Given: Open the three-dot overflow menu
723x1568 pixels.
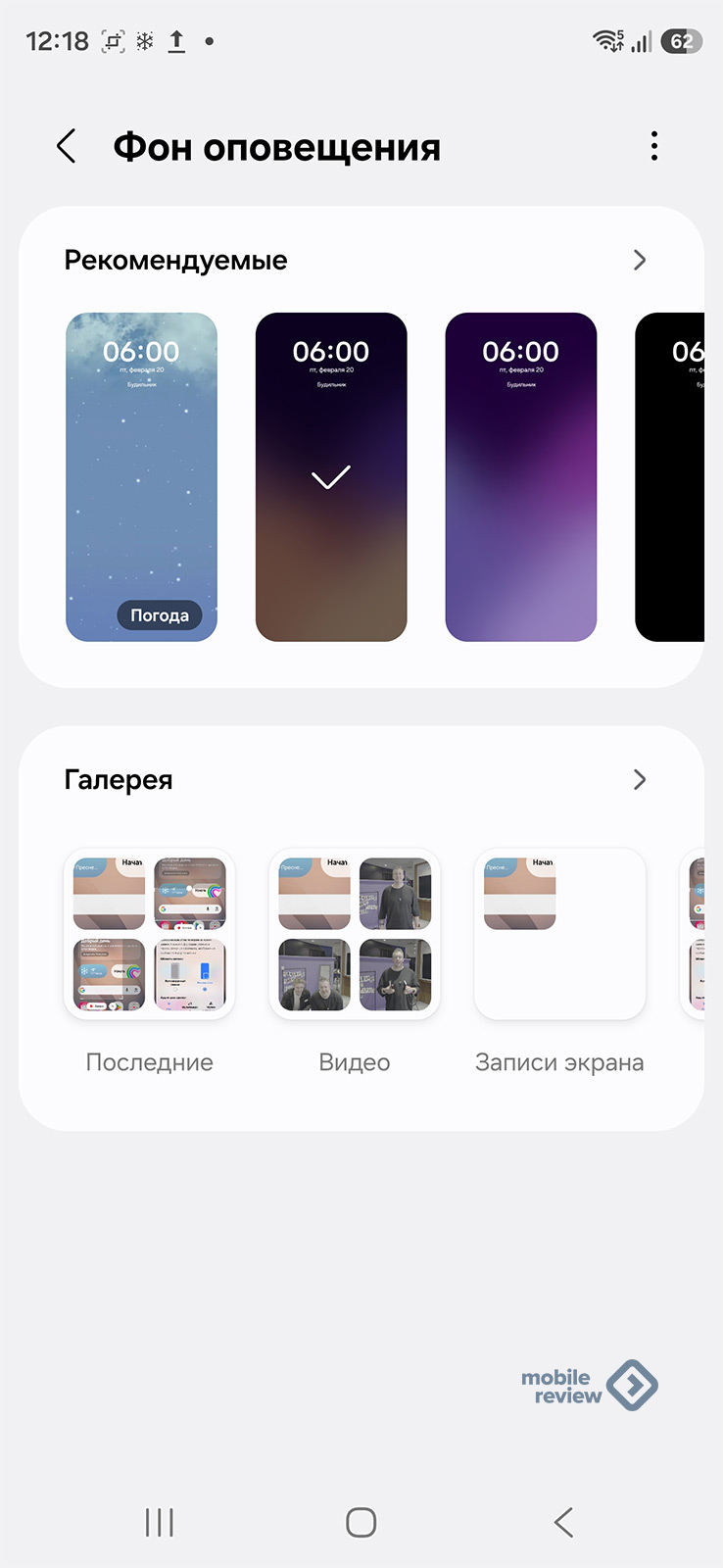Looking at the screenshot, I should 653,147.
